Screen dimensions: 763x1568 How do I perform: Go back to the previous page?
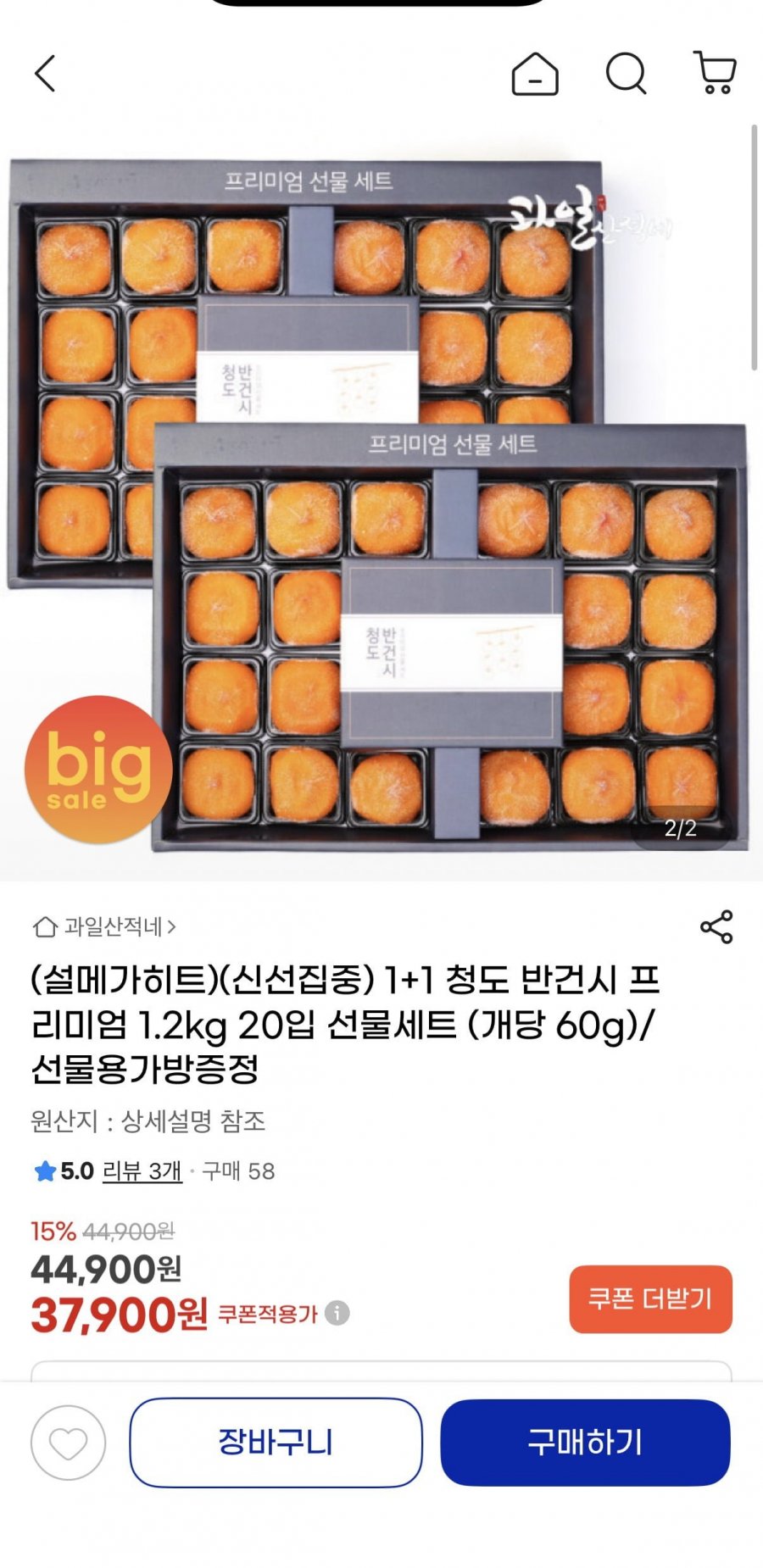coord(46,74)
